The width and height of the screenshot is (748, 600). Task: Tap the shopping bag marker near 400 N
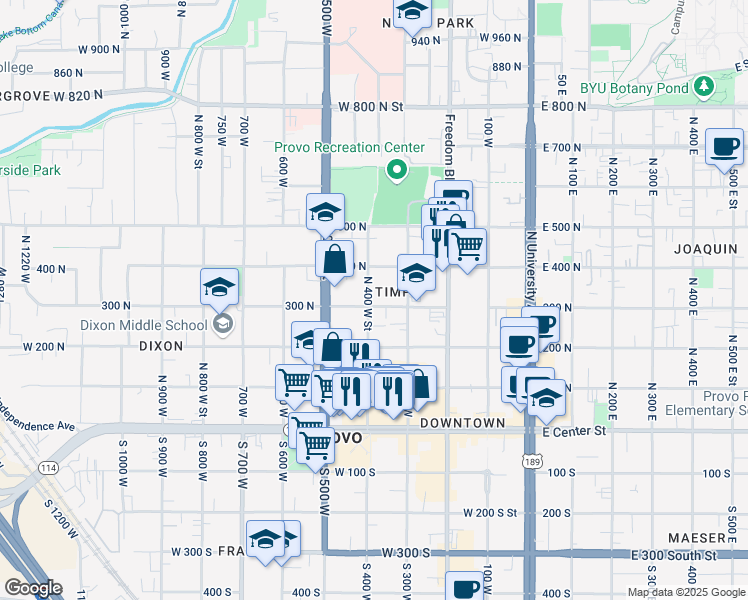pos(334,259)
